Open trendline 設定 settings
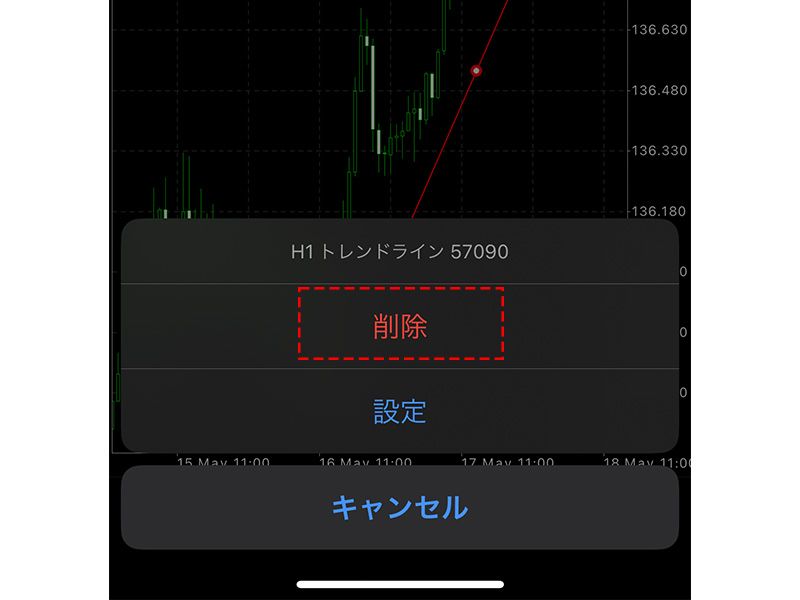The height and width of the screenshot is (600, 800). point(400,411)
